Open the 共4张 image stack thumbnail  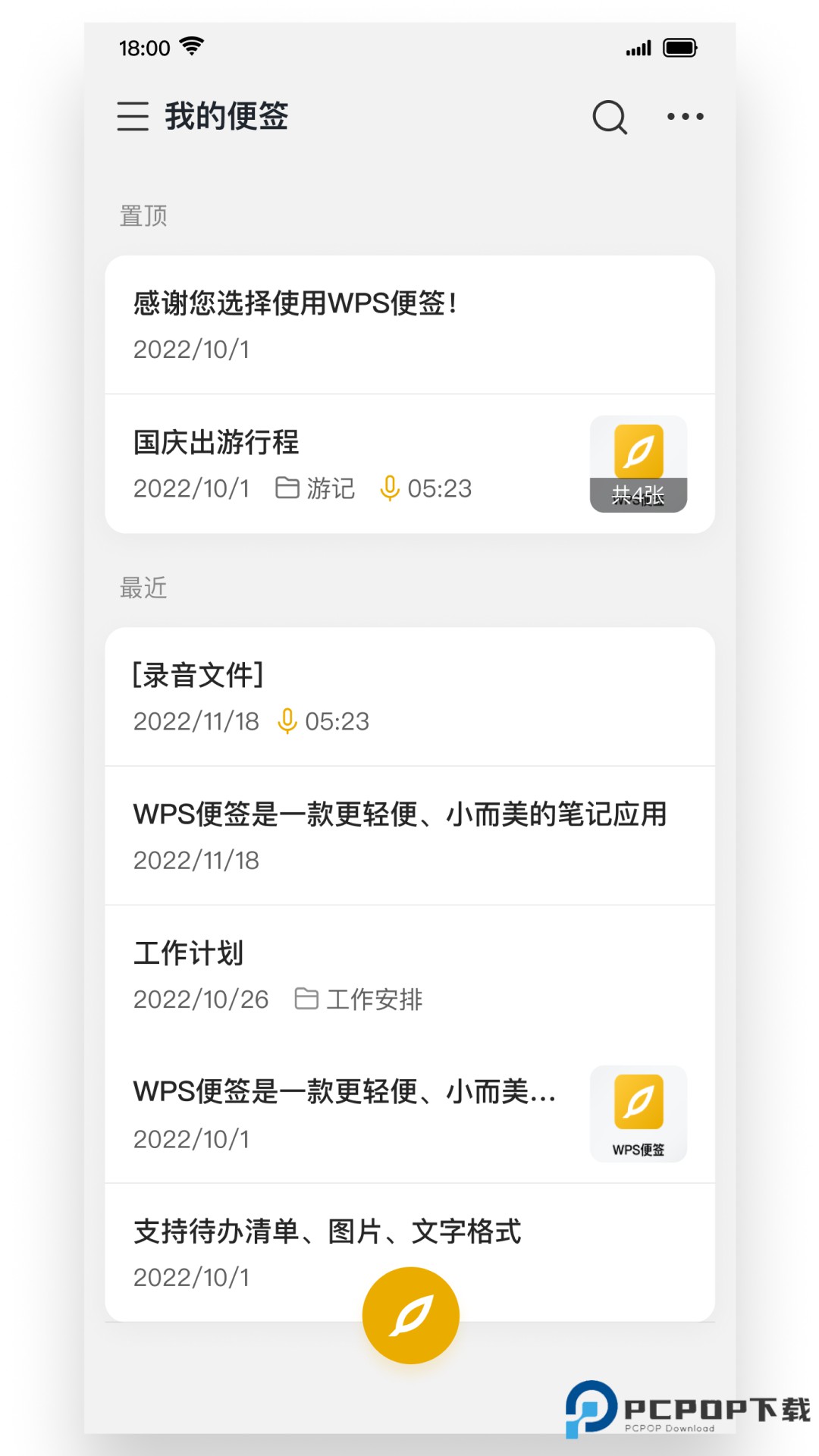click(639, 463)
